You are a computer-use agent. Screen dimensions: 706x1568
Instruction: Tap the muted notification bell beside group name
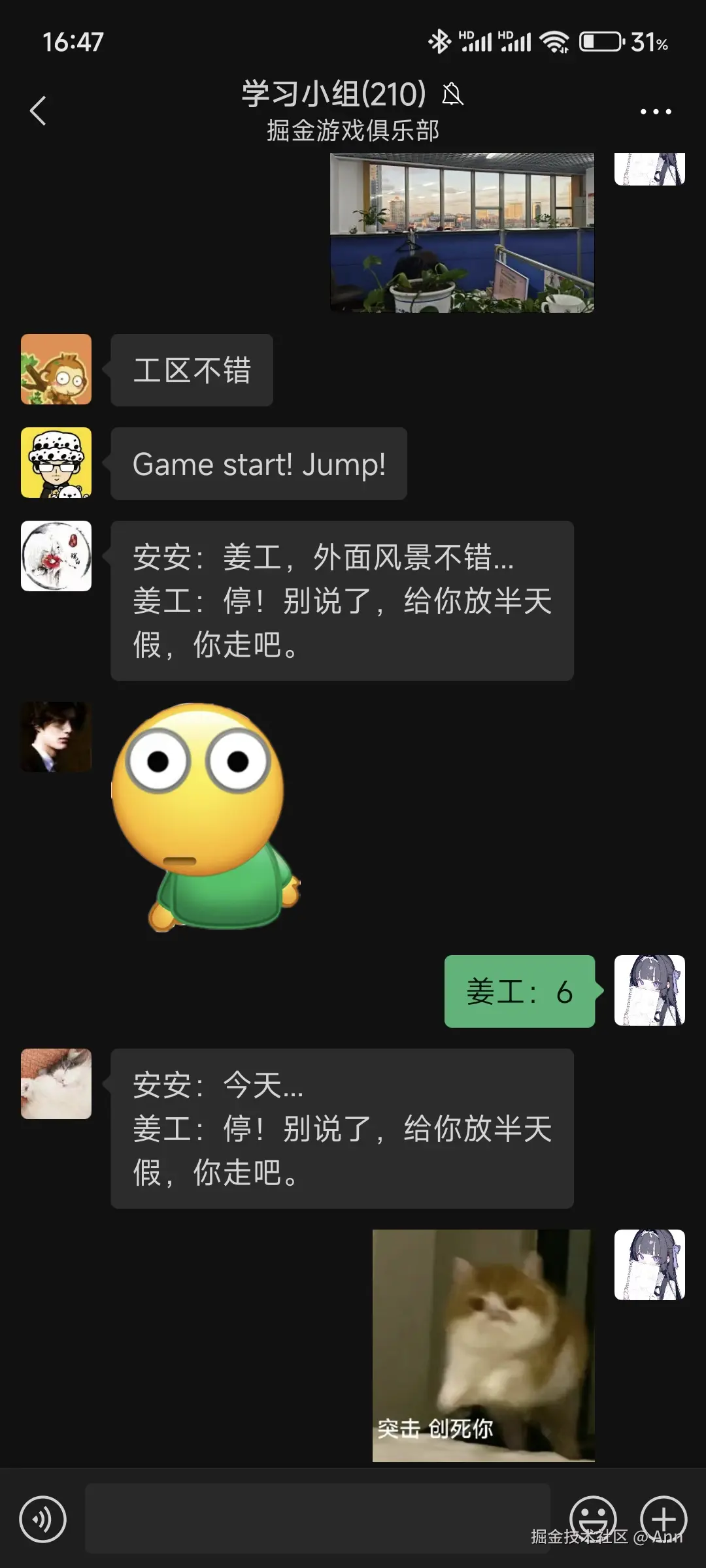click(454, 95)
